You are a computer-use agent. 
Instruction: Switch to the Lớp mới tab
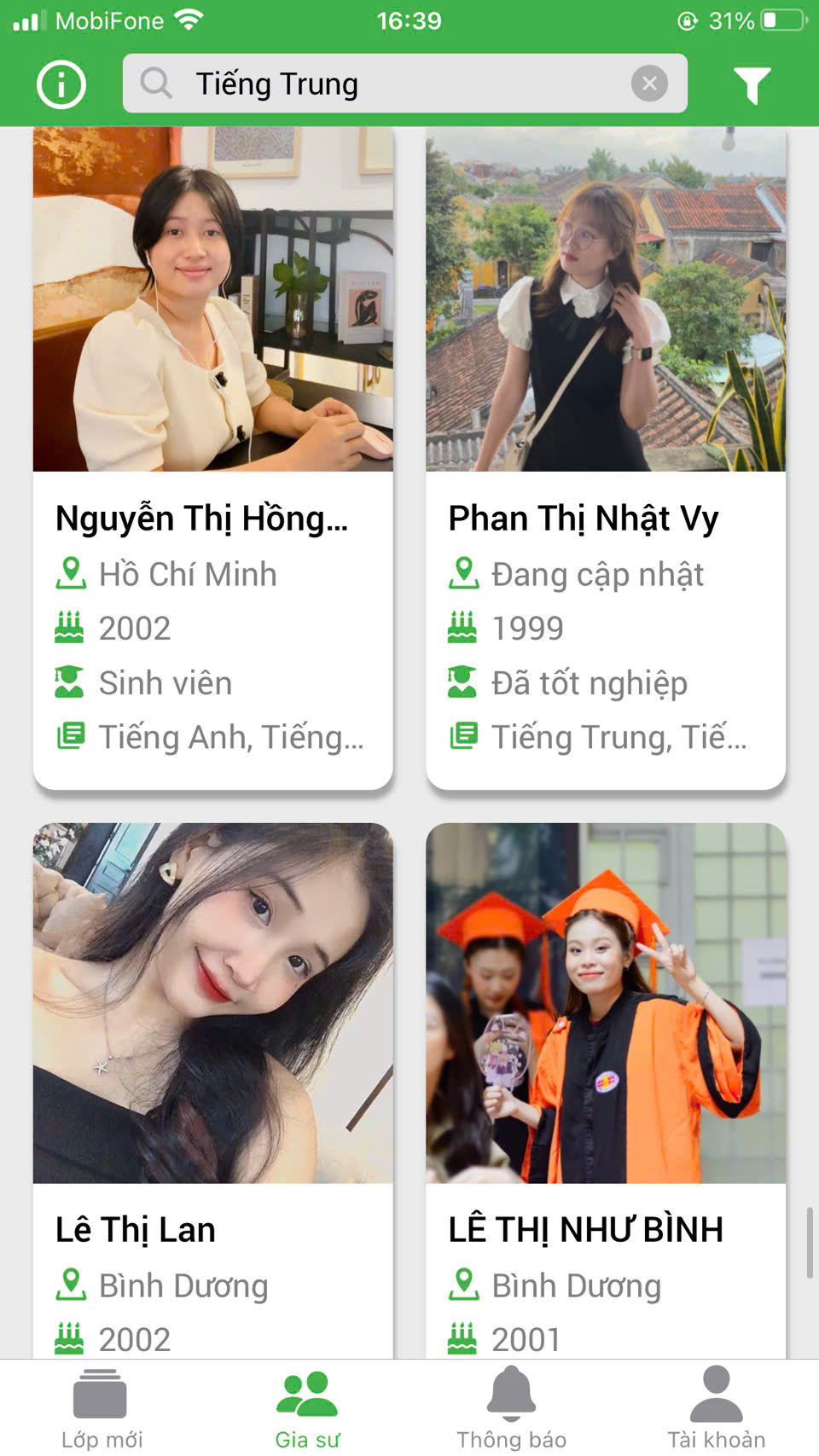102,1407
